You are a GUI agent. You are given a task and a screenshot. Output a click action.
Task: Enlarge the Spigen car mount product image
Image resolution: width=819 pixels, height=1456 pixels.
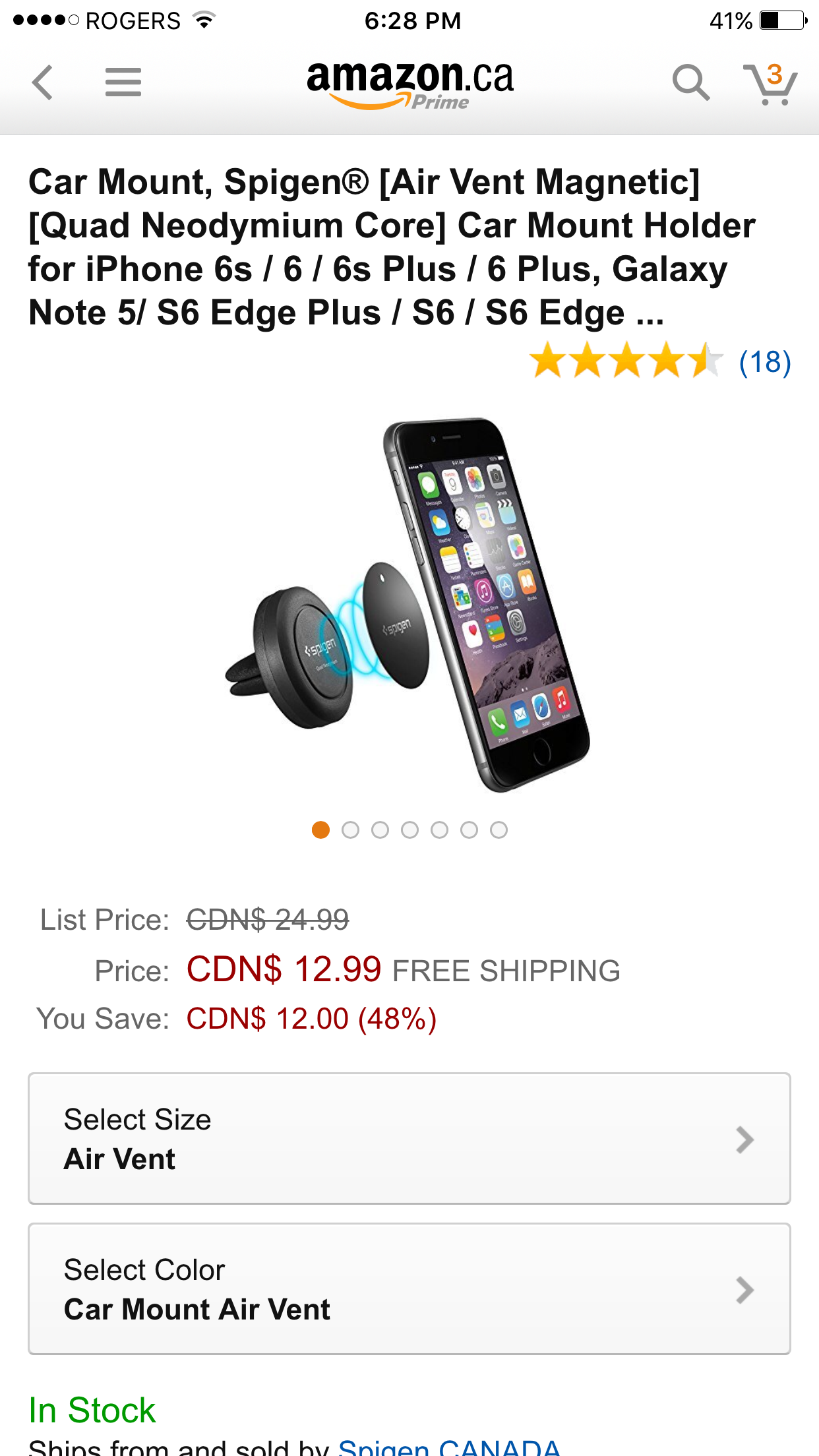[x=408, y=605]
